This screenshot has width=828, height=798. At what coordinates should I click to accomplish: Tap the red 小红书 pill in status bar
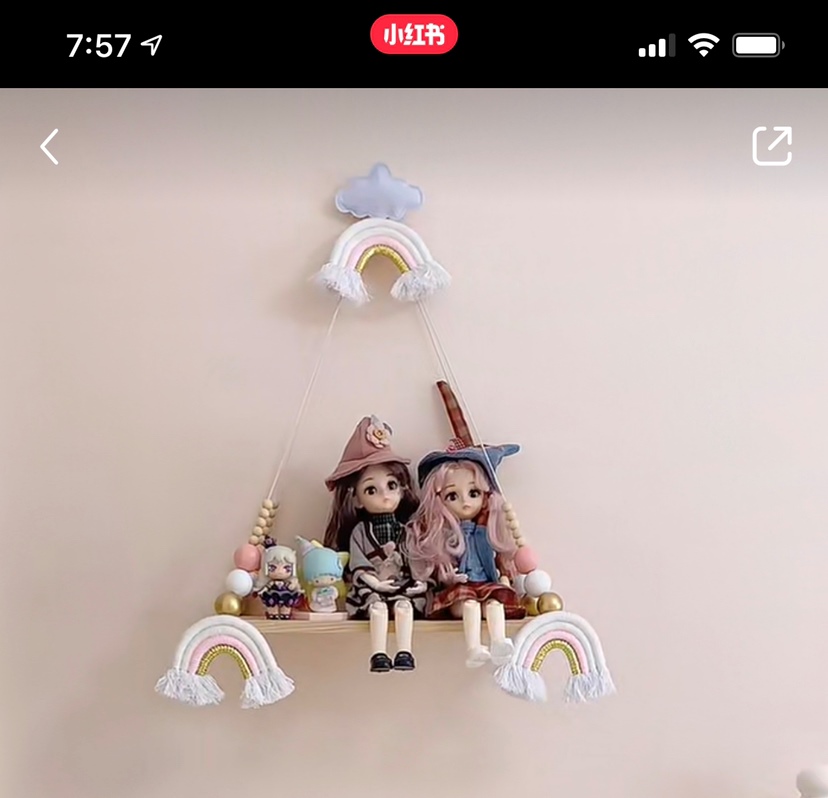(414, 36)
